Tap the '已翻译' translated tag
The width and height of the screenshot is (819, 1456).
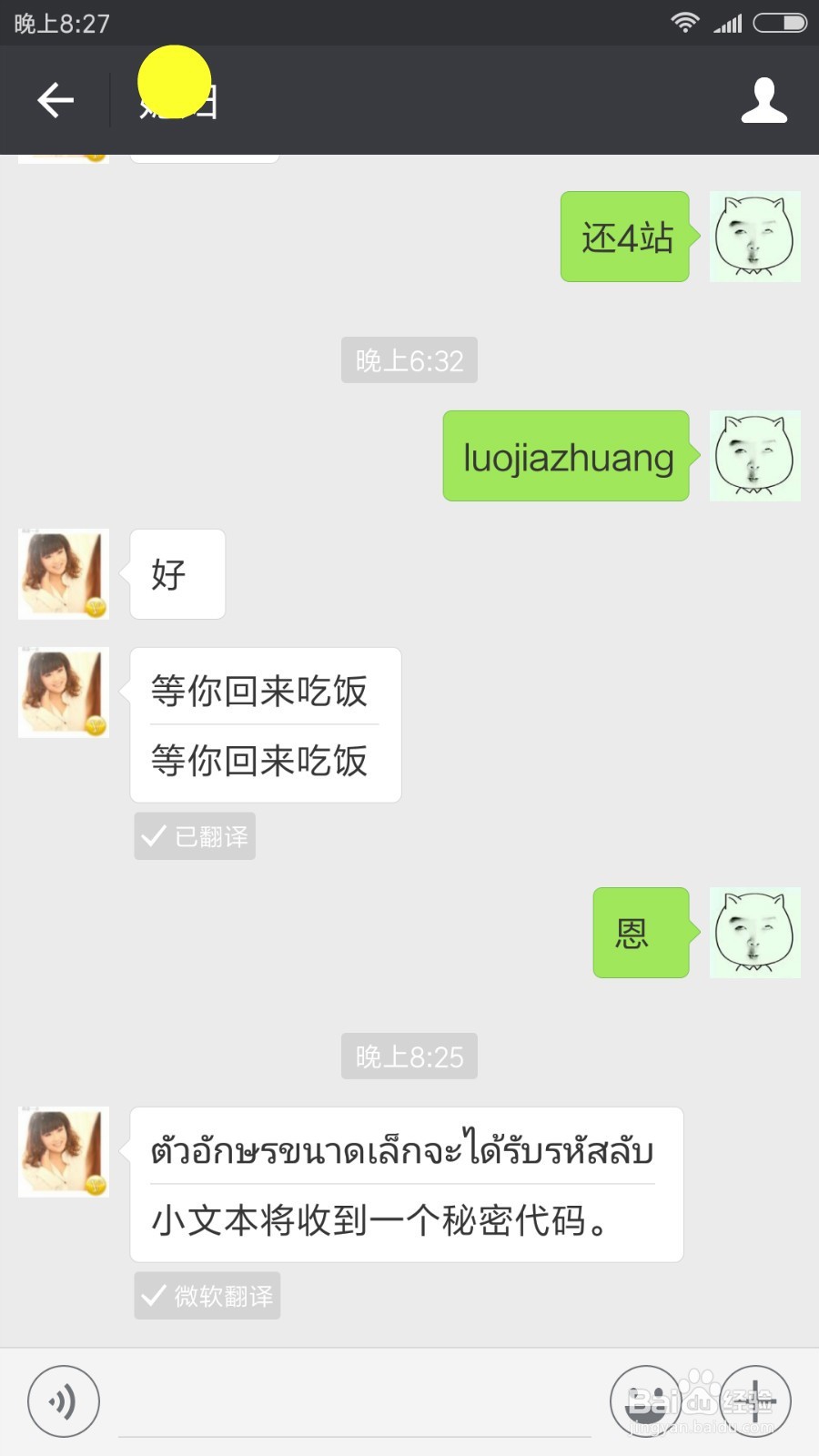pyautogui.click(x=194, y=834)
